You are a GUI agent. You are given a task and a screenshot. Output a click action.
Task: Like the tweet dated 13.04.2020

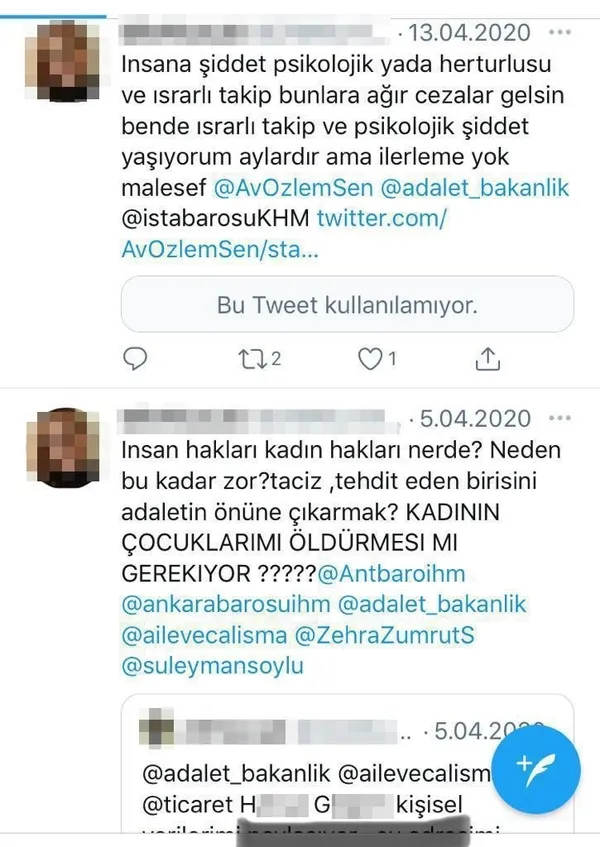tap(369, 357)
